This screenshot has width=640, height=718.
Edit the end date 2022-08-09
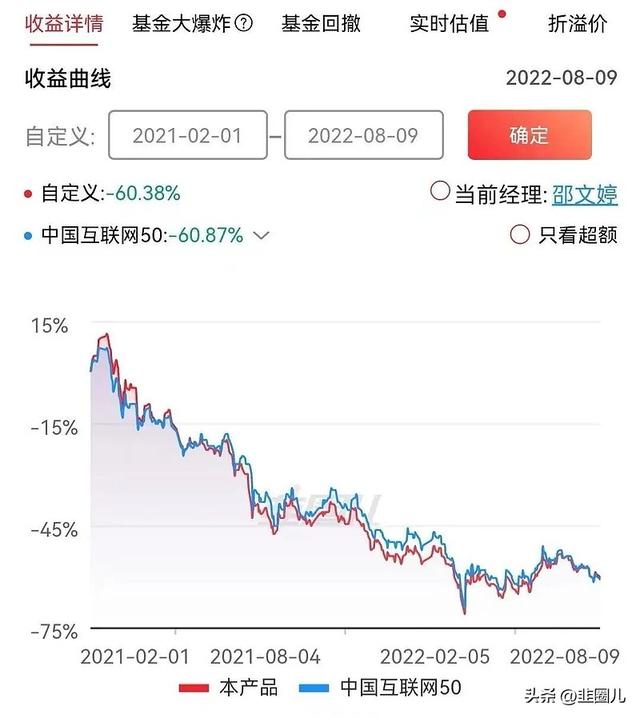(363, 135)
